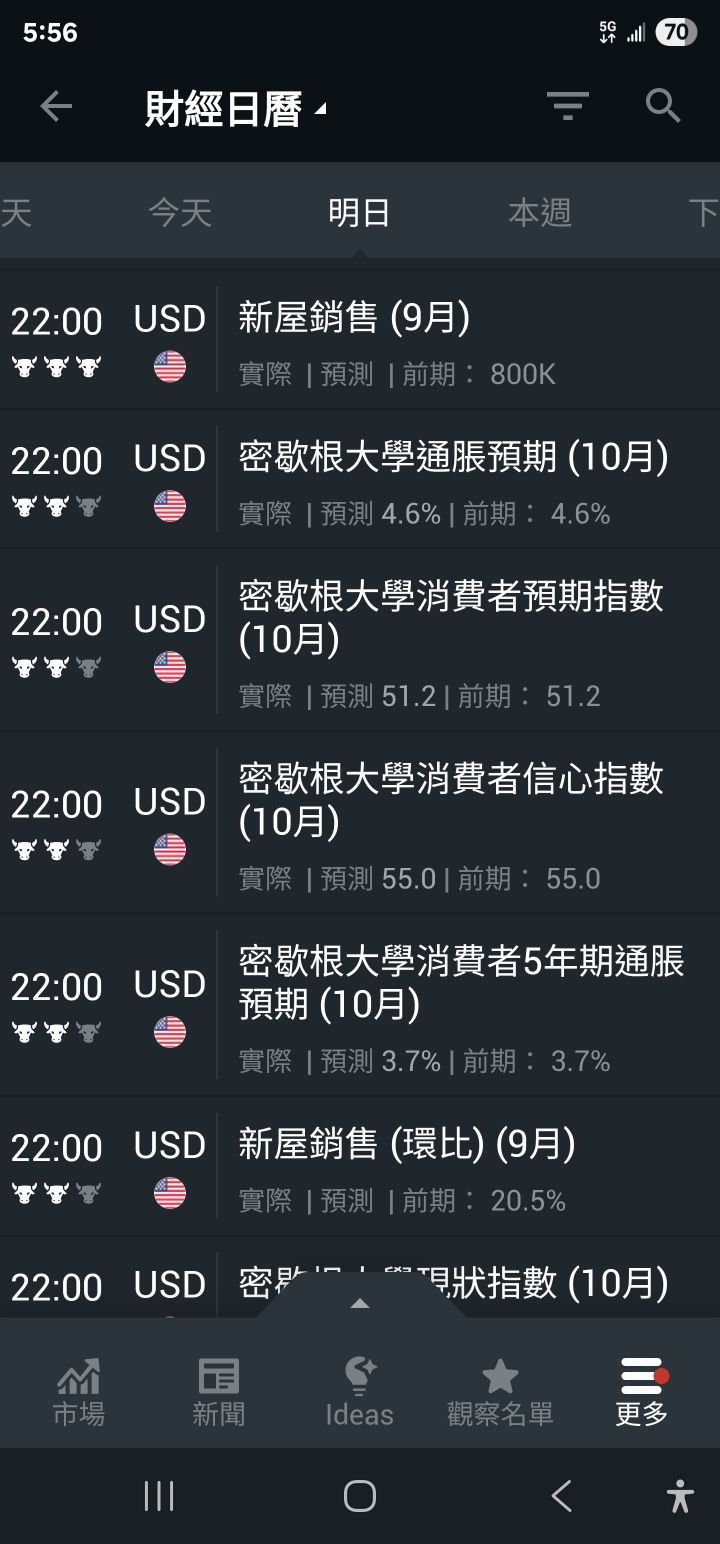Open the search magnifier
The image size is (720, 1544).
[x=663, y=106]
